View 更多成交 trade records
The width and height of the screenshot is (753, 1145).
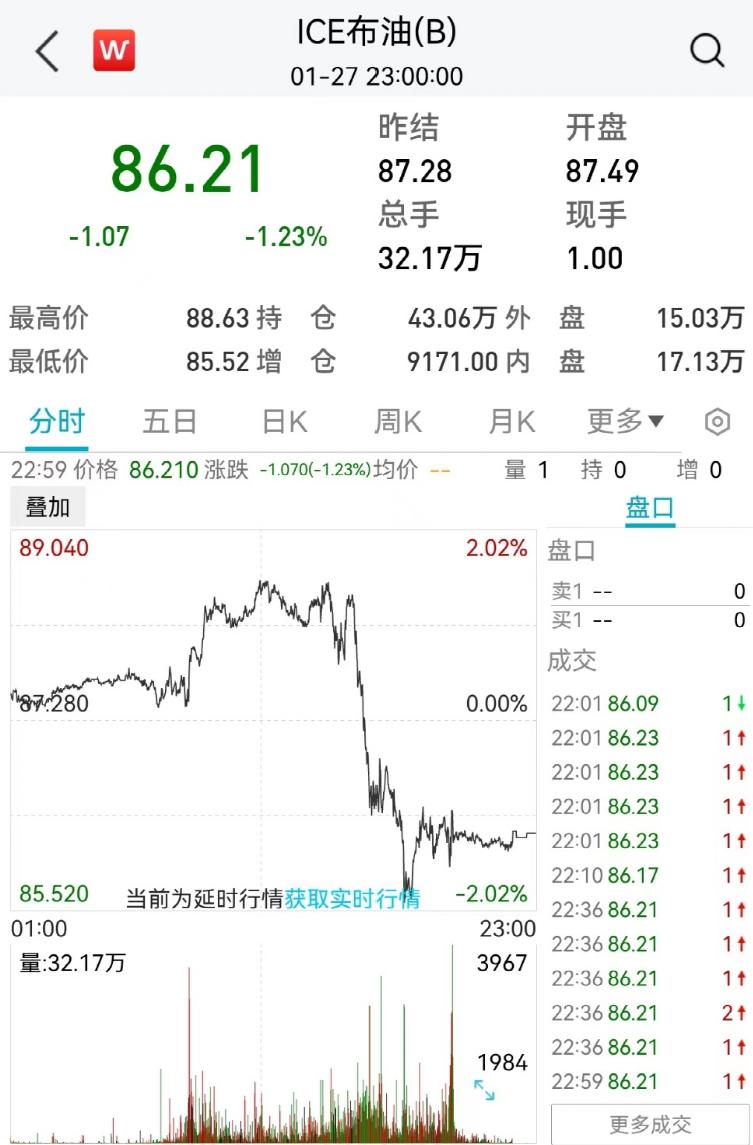tap(650, 1125)
